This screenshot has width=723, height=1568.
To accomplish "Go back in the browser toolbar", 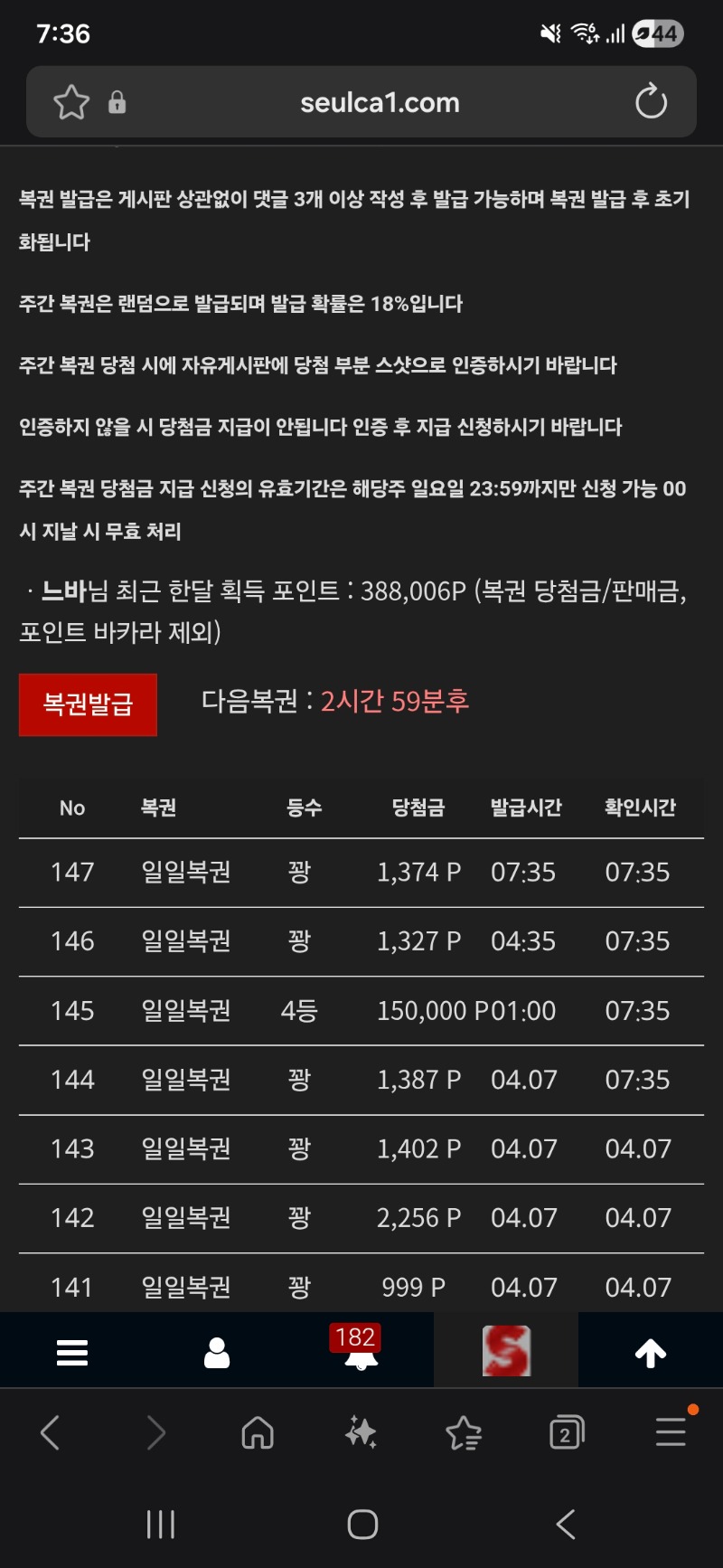I will [51, 1432].
